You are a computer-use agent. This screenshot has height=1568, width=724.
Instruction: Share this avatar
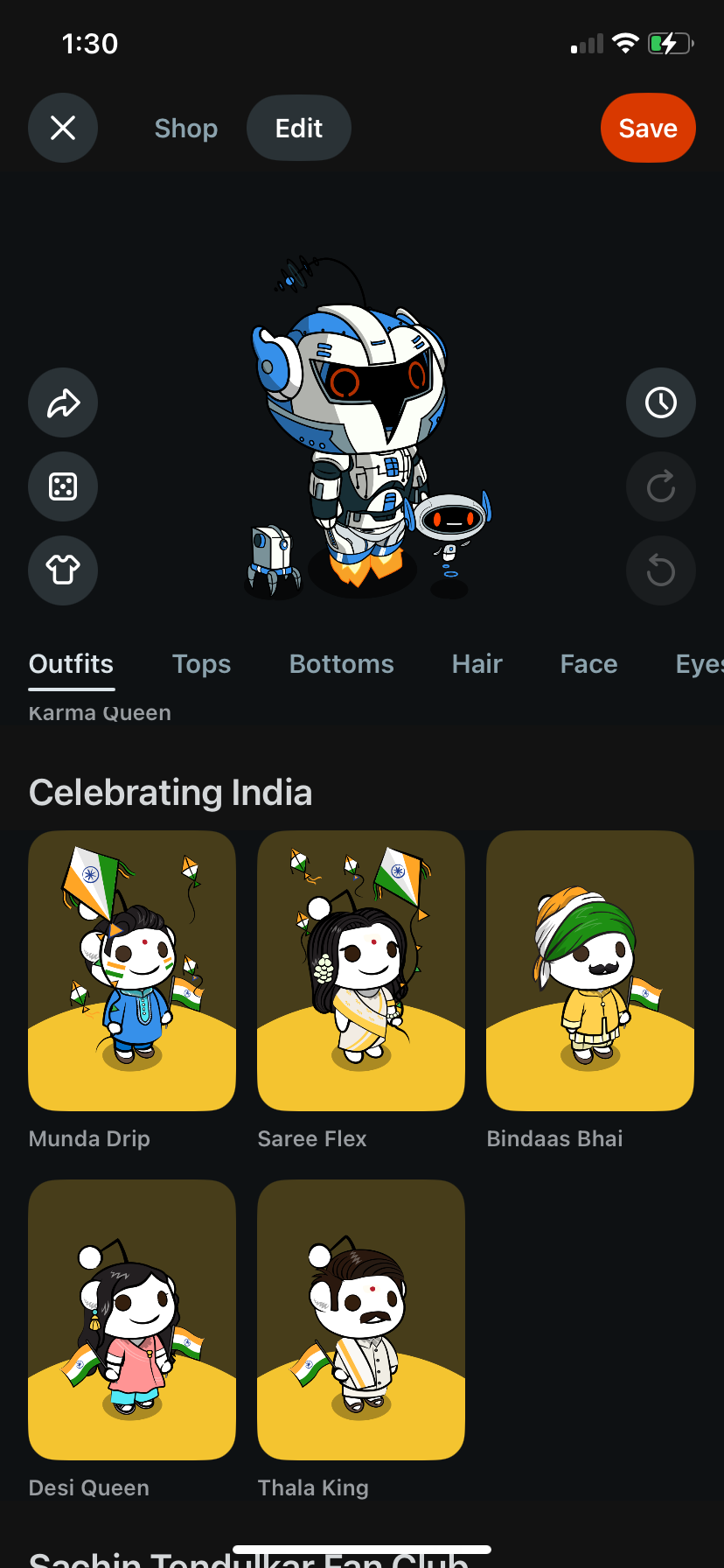pos(63,402)
